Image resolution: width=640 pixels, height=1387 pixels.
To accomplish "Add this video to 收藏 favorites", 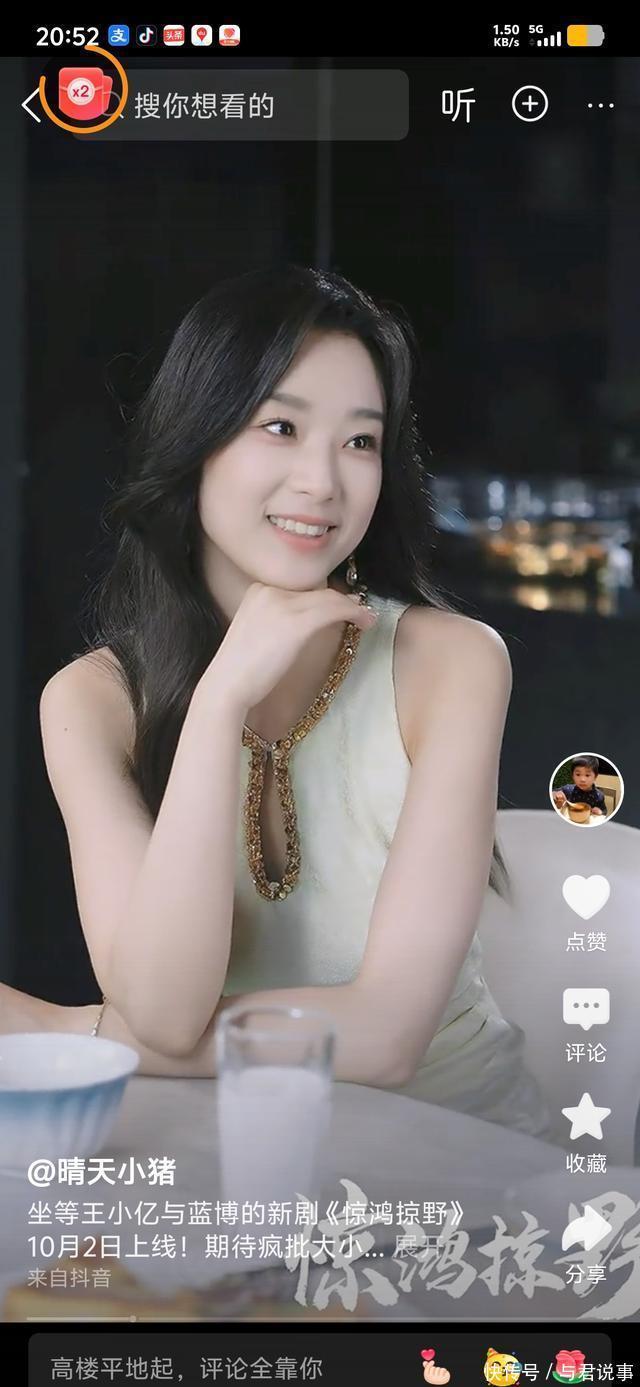I will point(586,1118).
